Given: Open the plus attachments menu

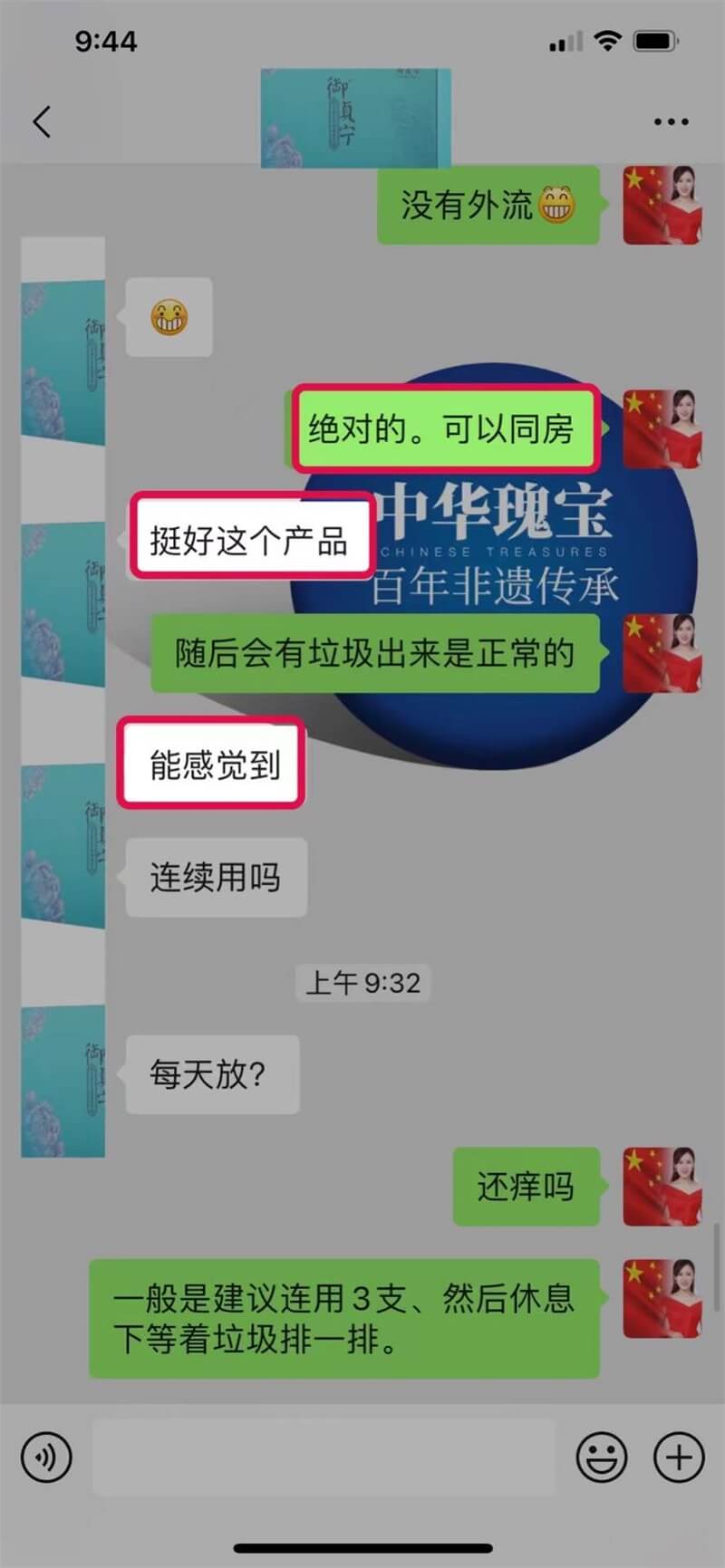Looking at the screenshot, I should (x=679, y=1457).
